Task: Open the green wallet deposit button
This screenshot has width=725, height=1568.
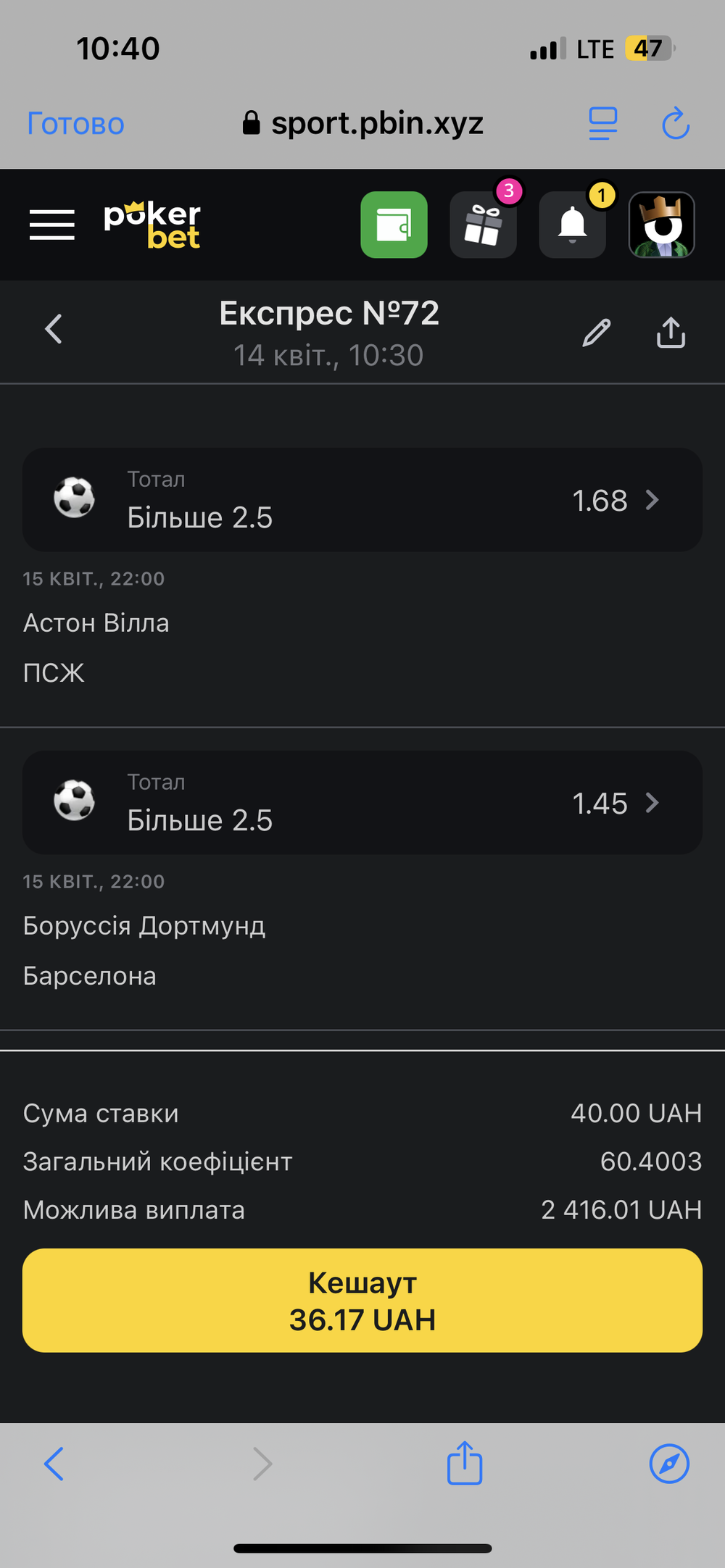Action: [x=394, y=225]
